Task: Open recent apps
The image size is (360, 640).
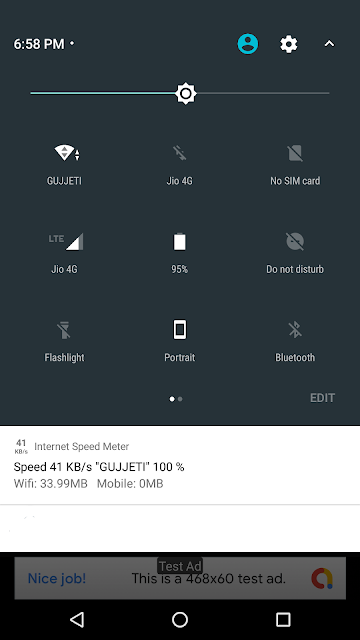Action: pyautogui.click(x=283, y=619)
